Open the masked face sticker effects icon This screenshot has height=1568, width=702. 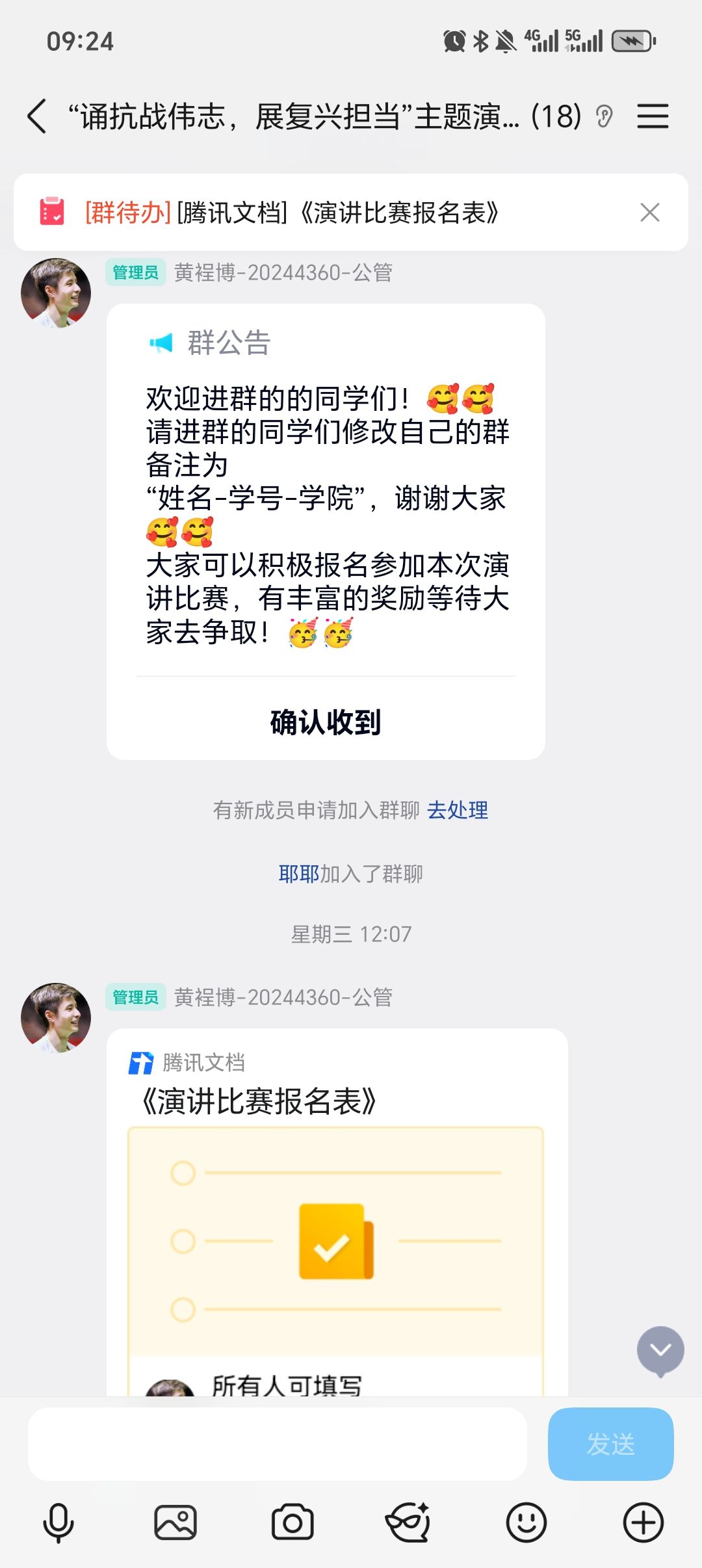(408, 1522)
